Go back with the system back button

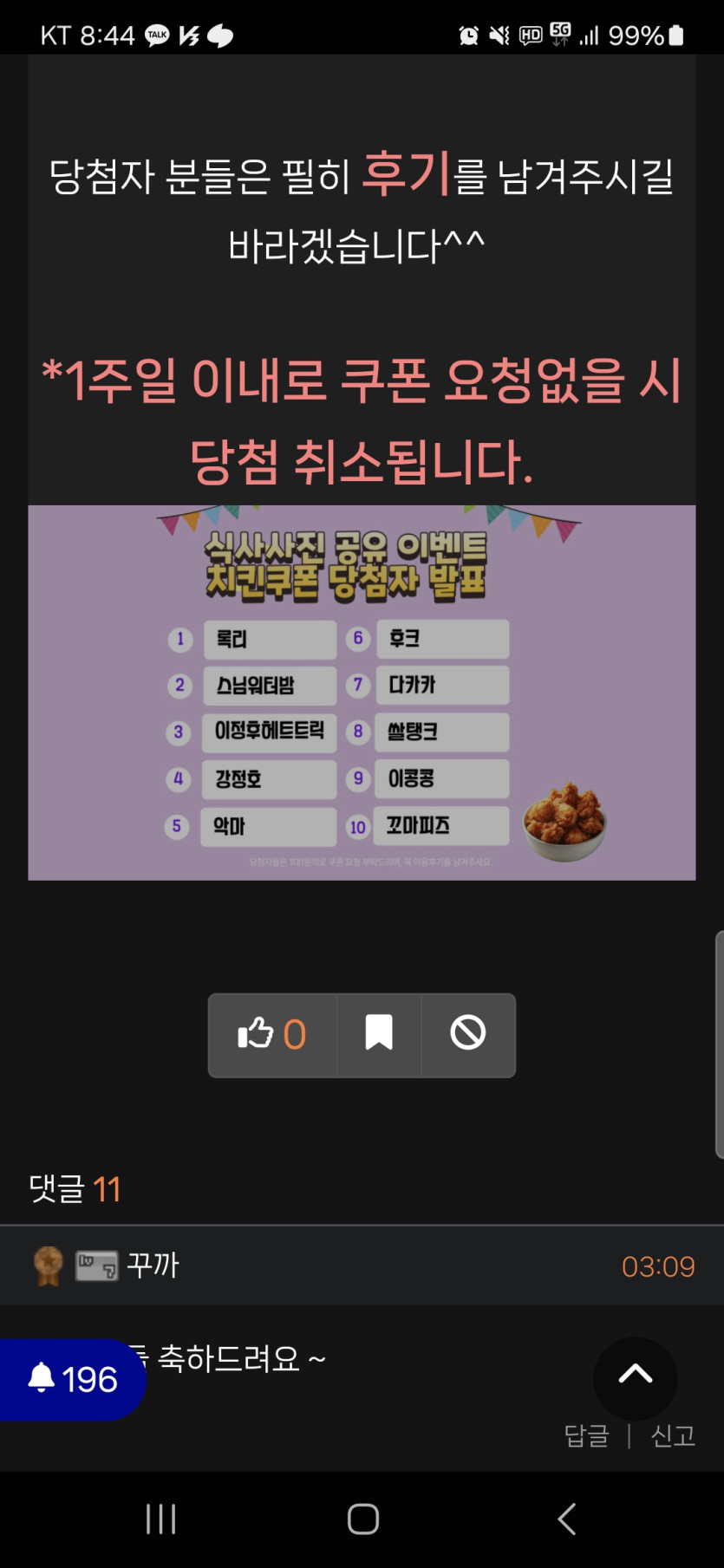point(567,1519)
